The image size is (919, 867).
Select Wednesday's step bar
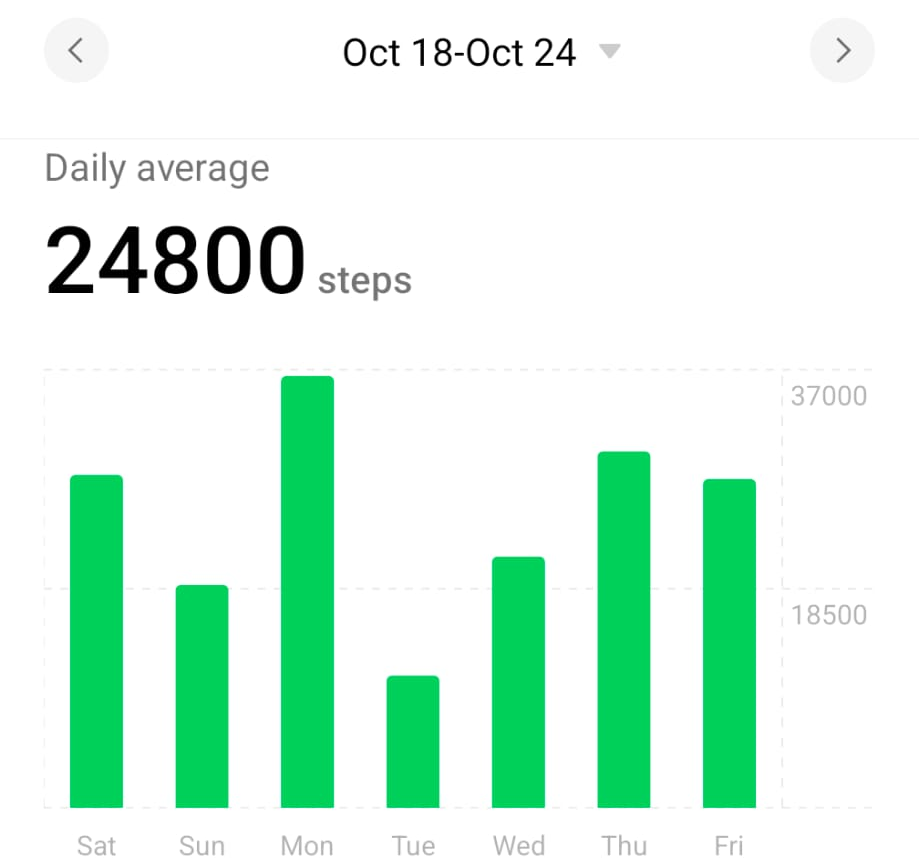coord(518,682)
